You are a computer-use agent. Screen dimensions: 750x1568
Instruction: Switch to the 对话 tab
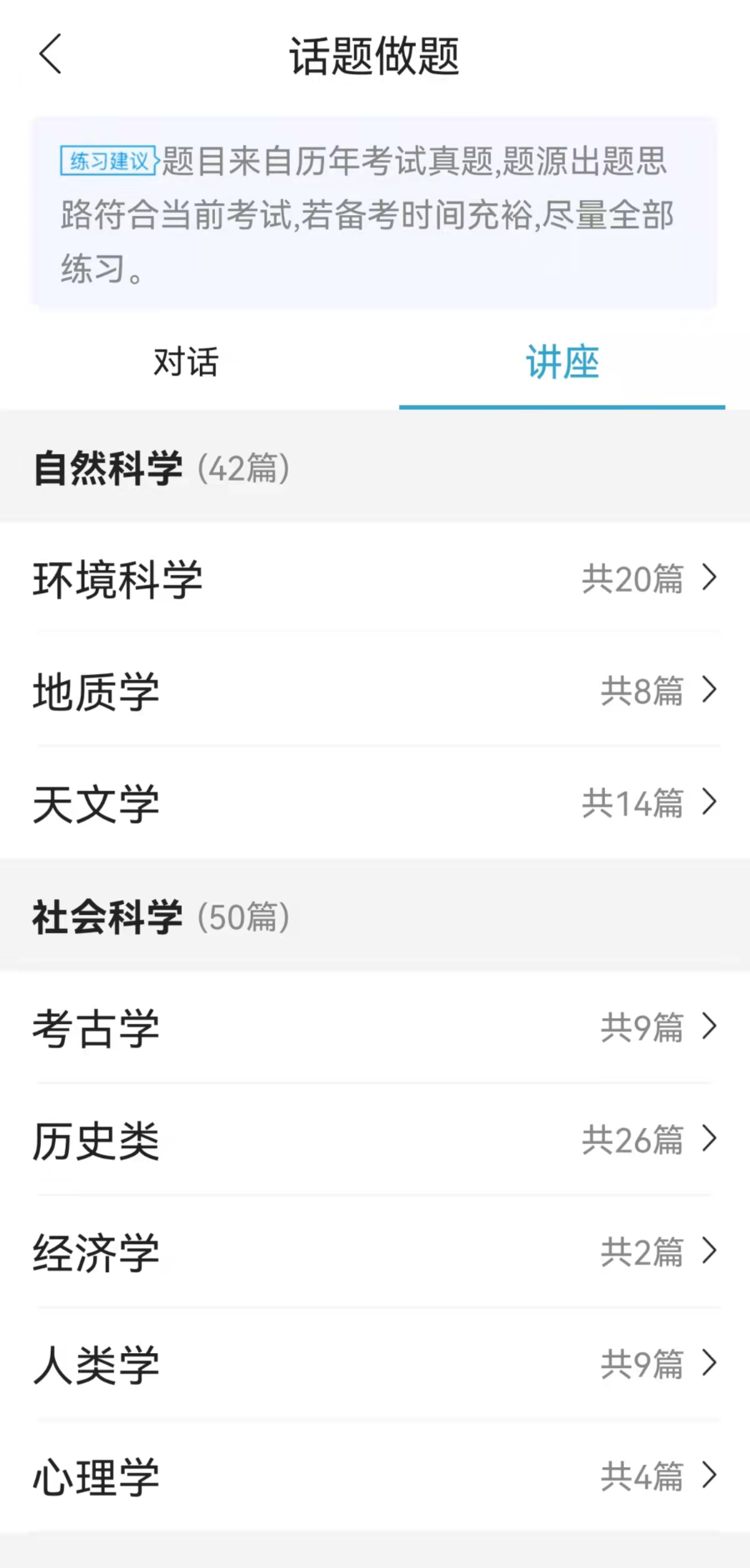(186, 362)
